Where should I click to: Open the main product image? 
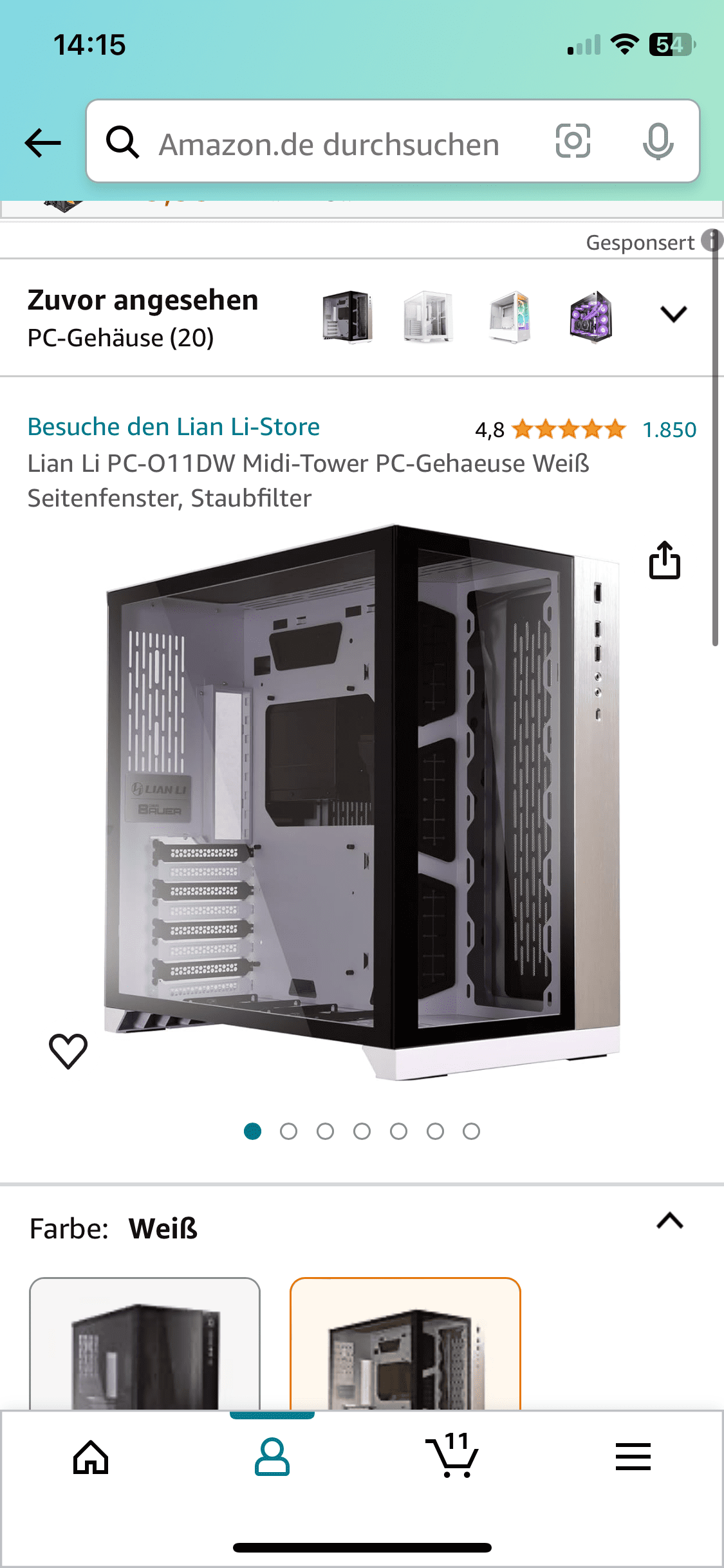click(x=362, y=801)
